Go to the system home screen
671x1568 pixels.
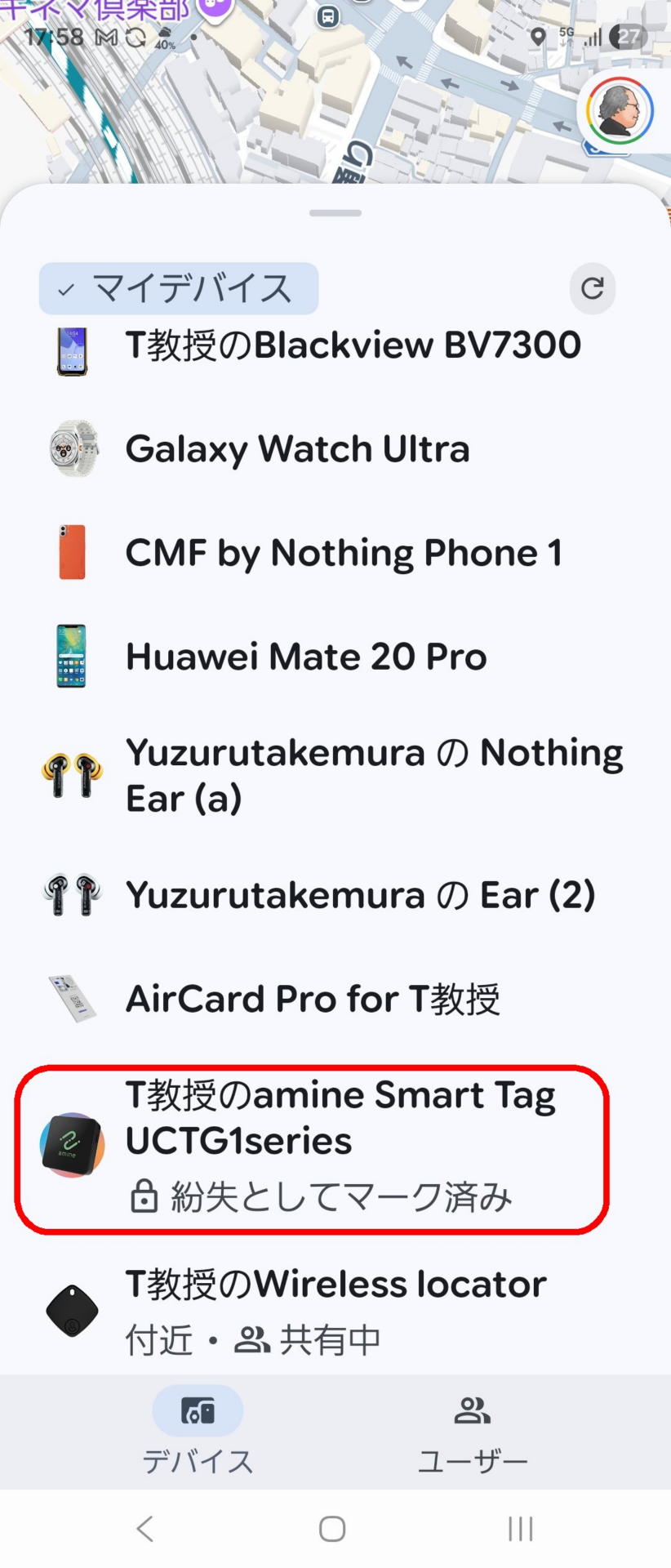(x=332, y=1528)
